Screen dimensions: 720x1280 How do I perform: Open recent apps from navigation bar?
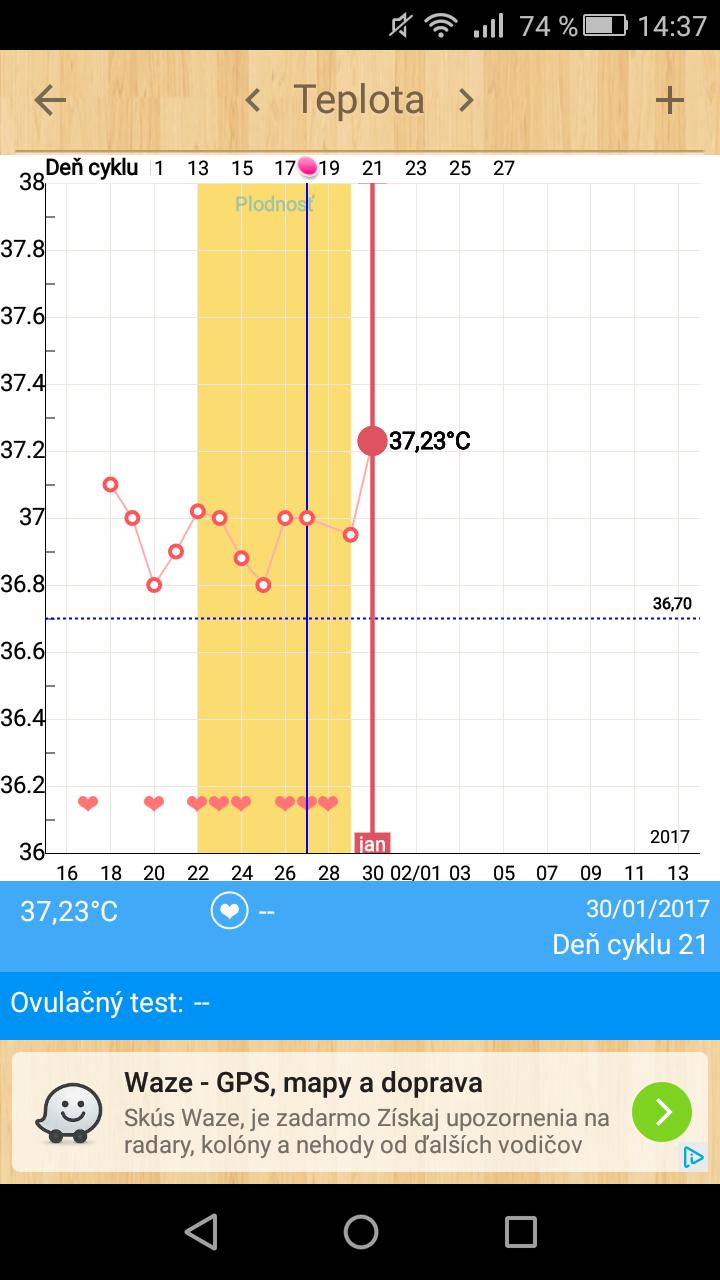520,1232
